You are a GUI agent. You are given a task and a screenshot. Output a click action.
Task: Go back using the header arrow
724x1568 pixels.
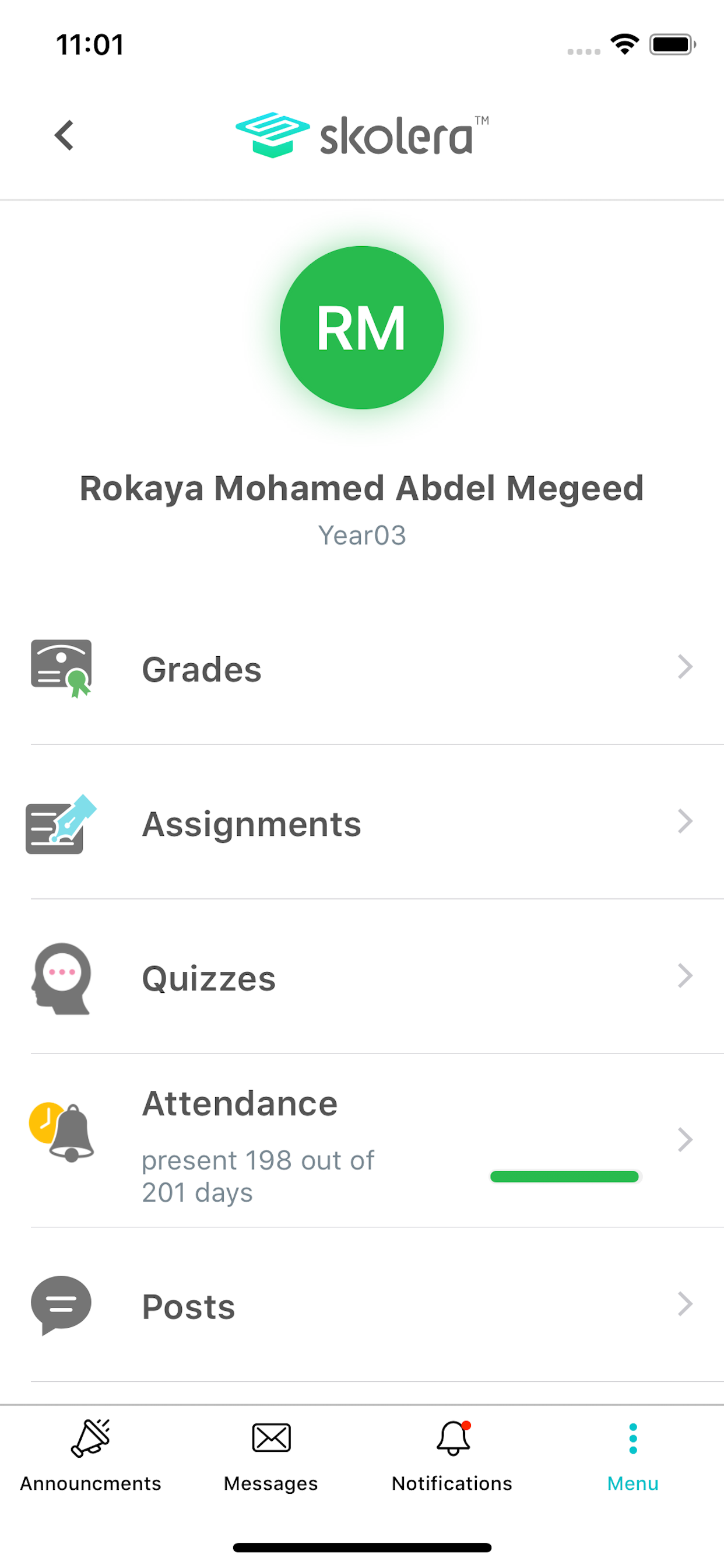click(65, 135)
